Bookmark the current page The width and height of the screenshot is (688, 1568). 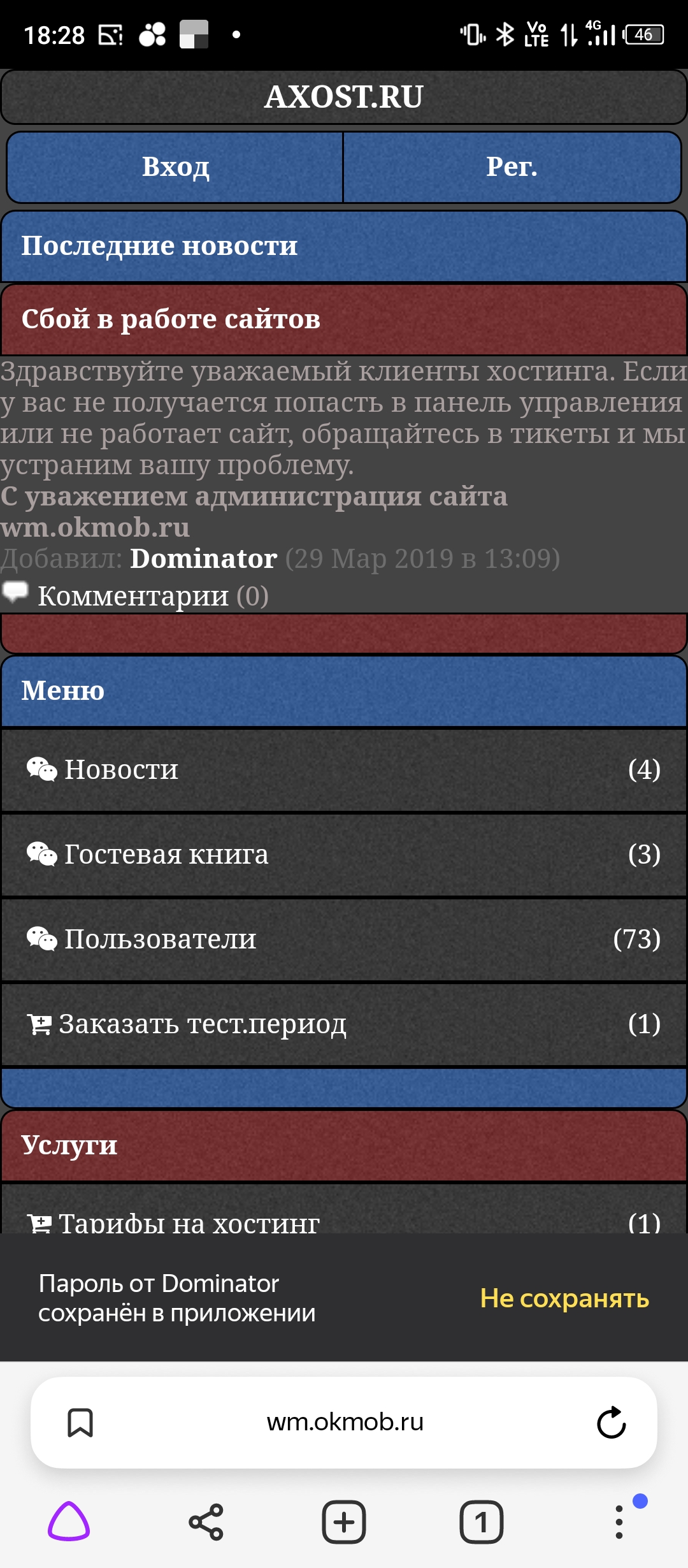(x=80, y=1423)
